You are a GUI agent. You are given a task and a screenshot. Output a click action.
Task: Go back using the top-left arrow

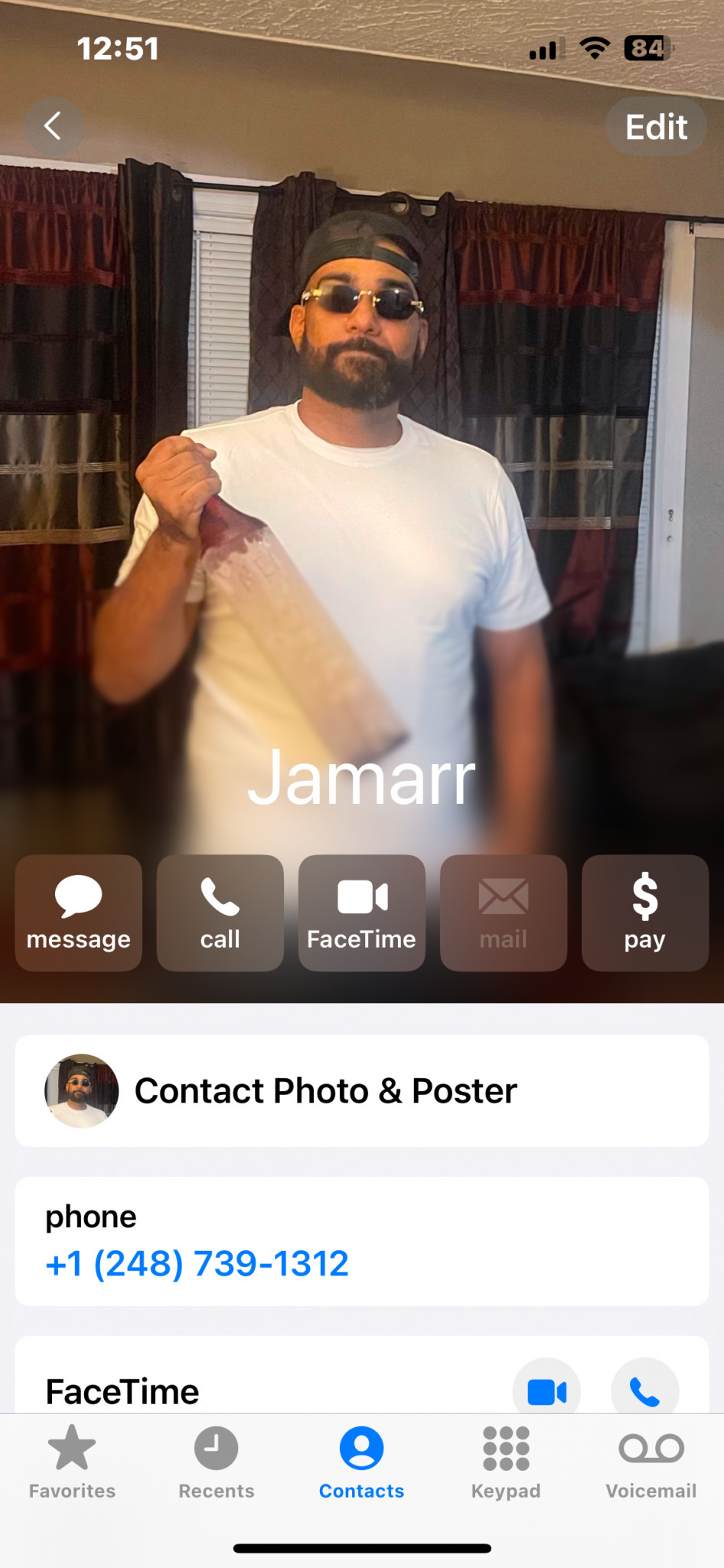[53, 126]
